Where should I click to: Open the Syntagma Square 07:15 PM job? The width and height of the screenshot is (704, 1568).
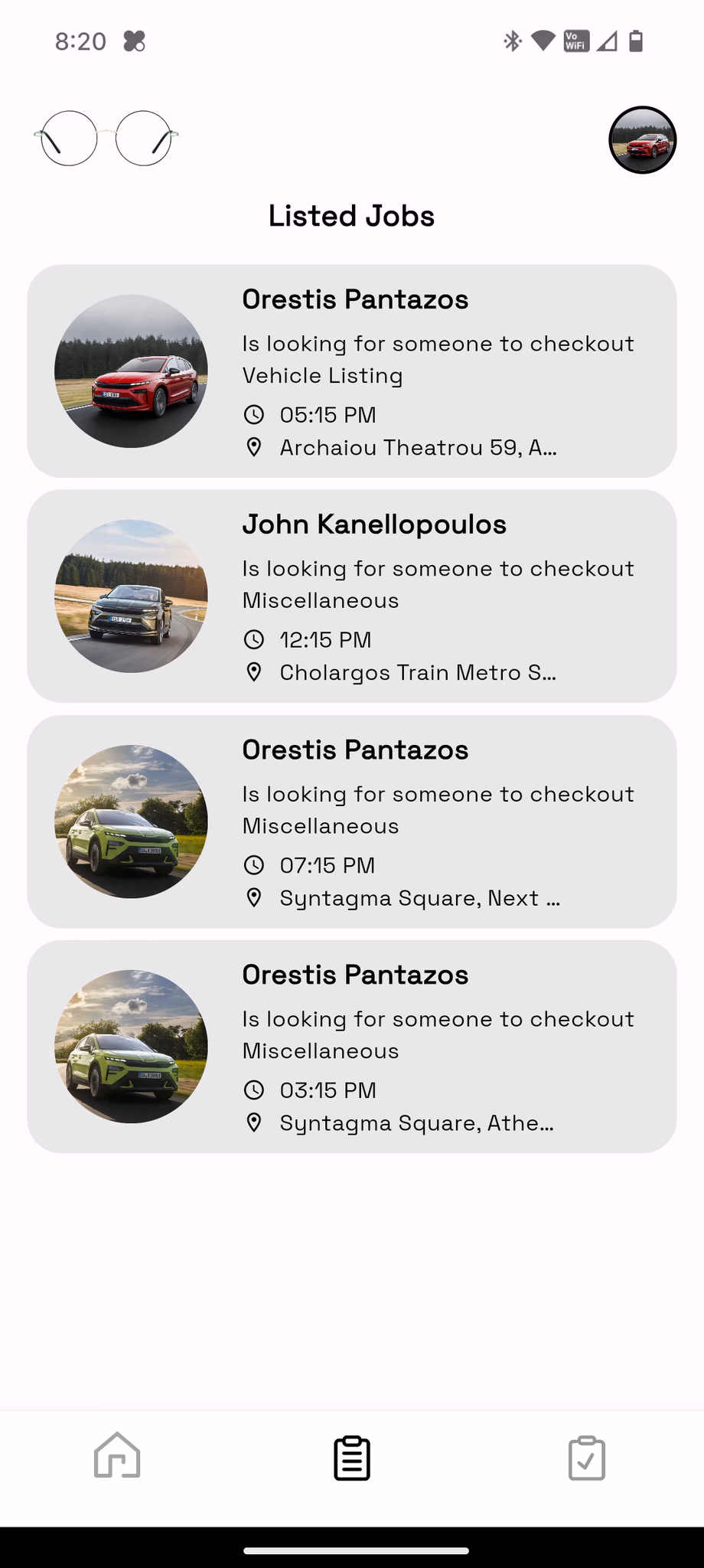352,822
